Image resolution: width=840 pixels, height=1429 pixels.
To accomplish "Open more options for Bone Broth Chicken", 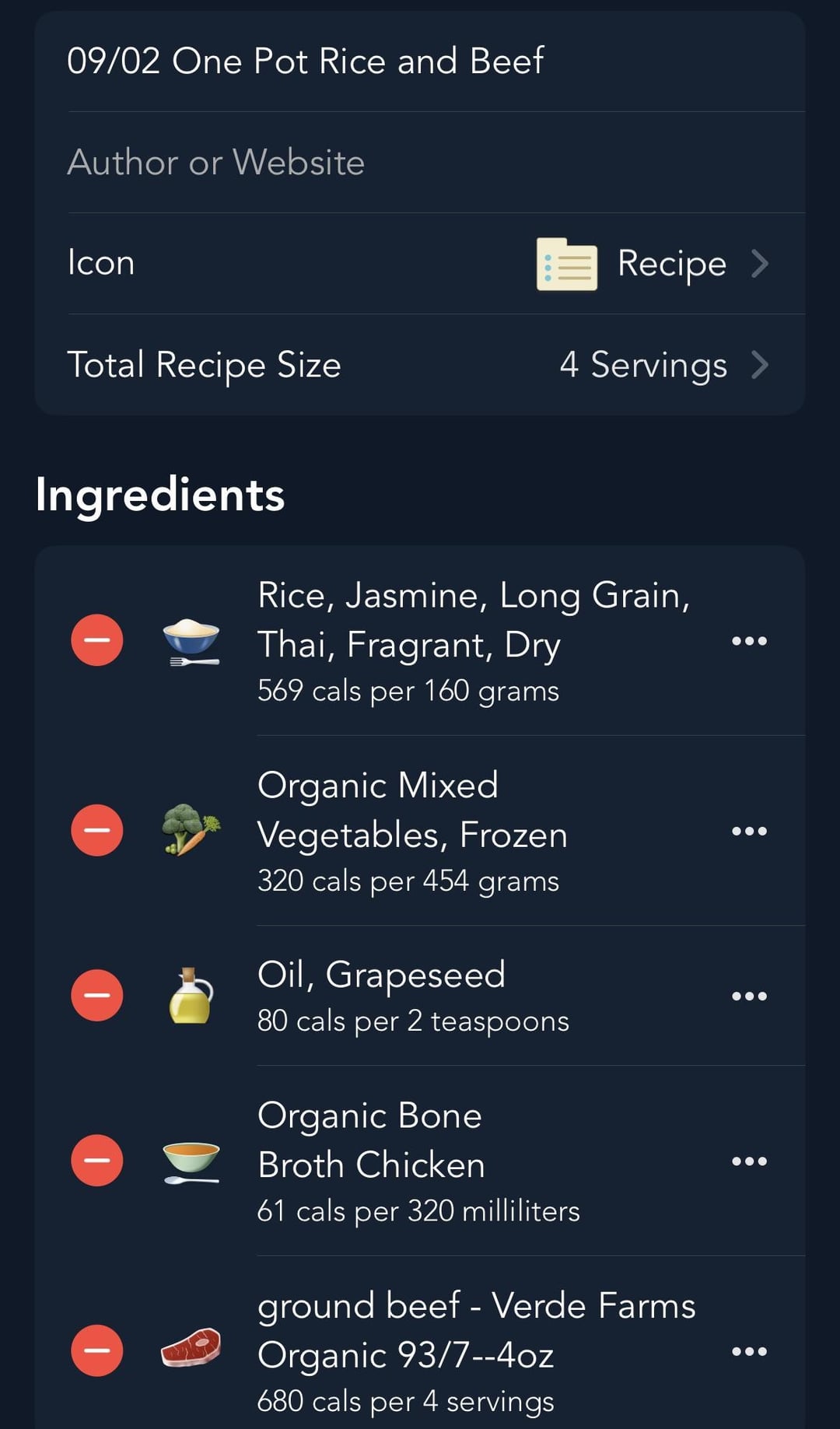I will [x=749, y=1161].
